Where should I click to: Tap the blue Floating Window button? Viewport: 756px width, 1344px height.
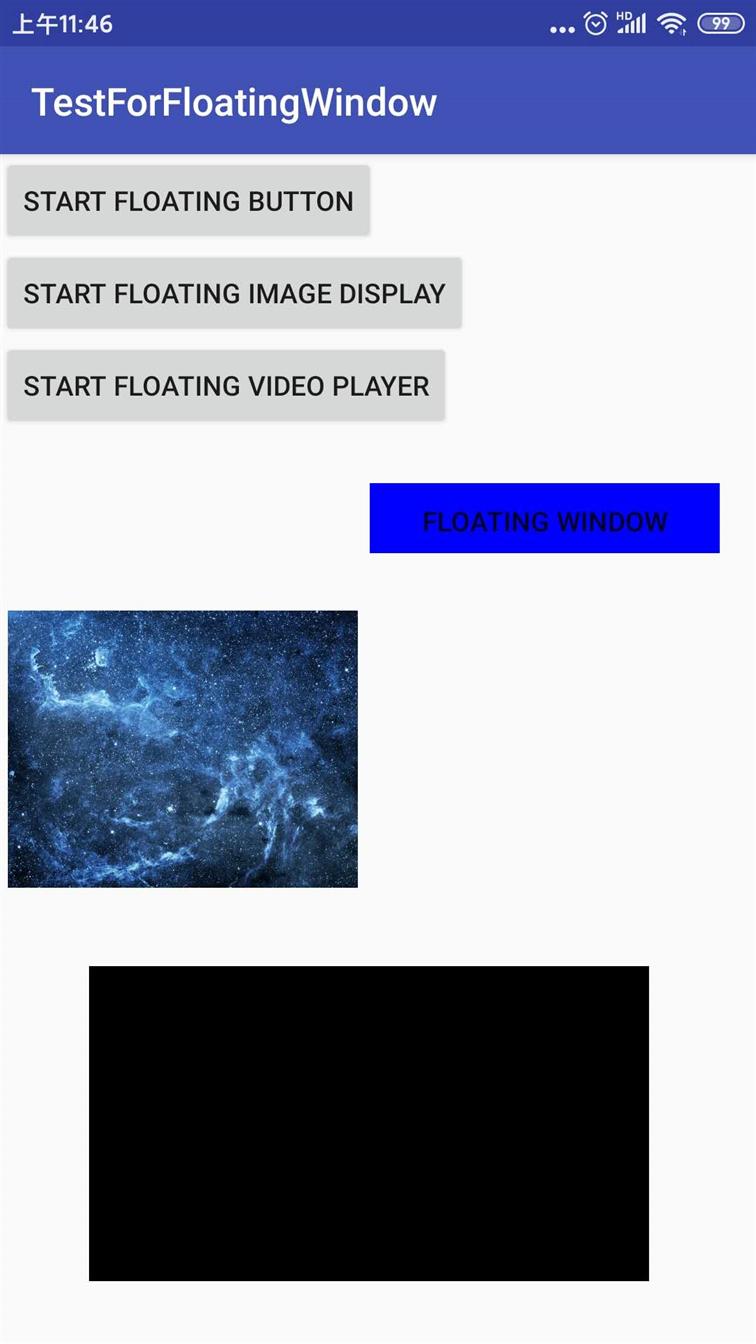pos(544,518)
